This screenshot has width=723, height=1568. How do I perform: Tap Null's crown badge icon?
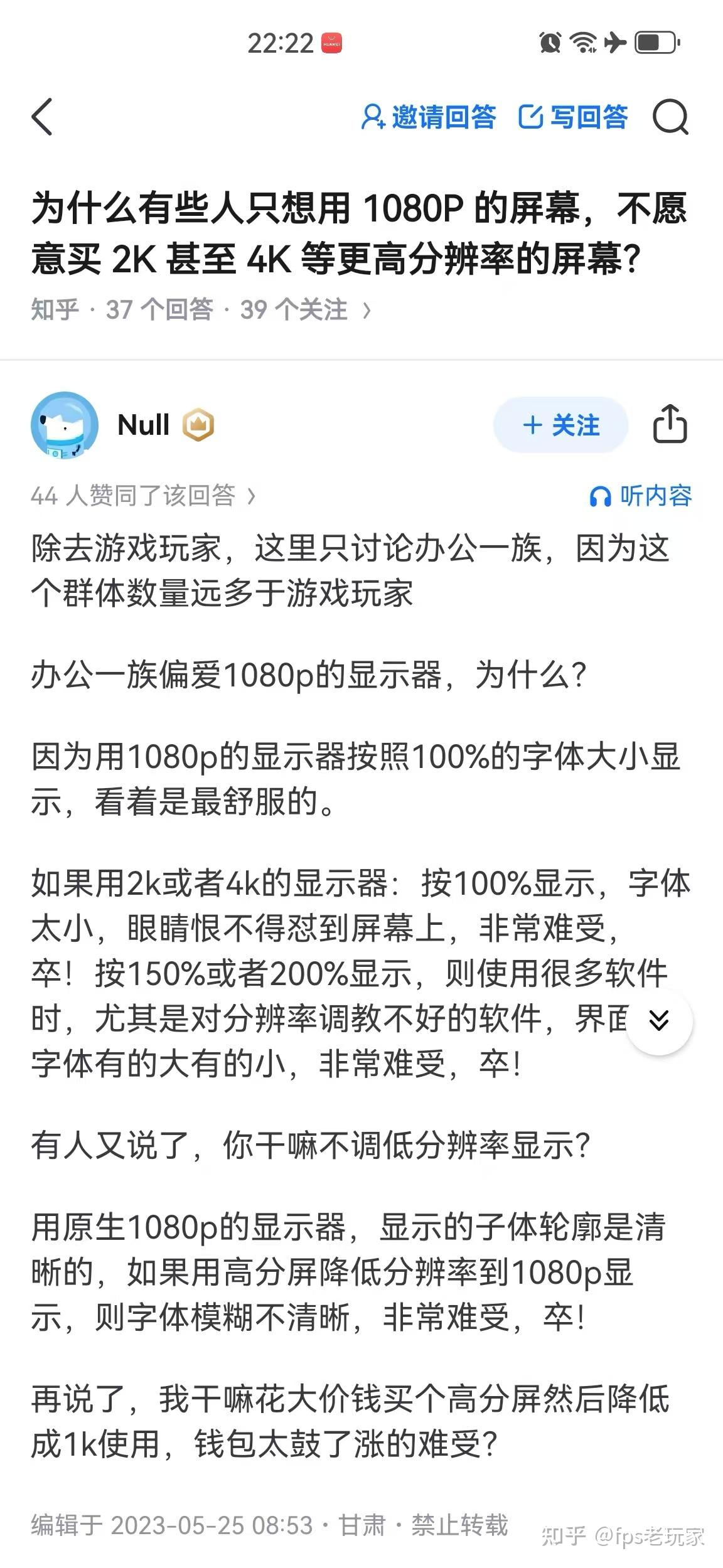click(x=197, y=425)
